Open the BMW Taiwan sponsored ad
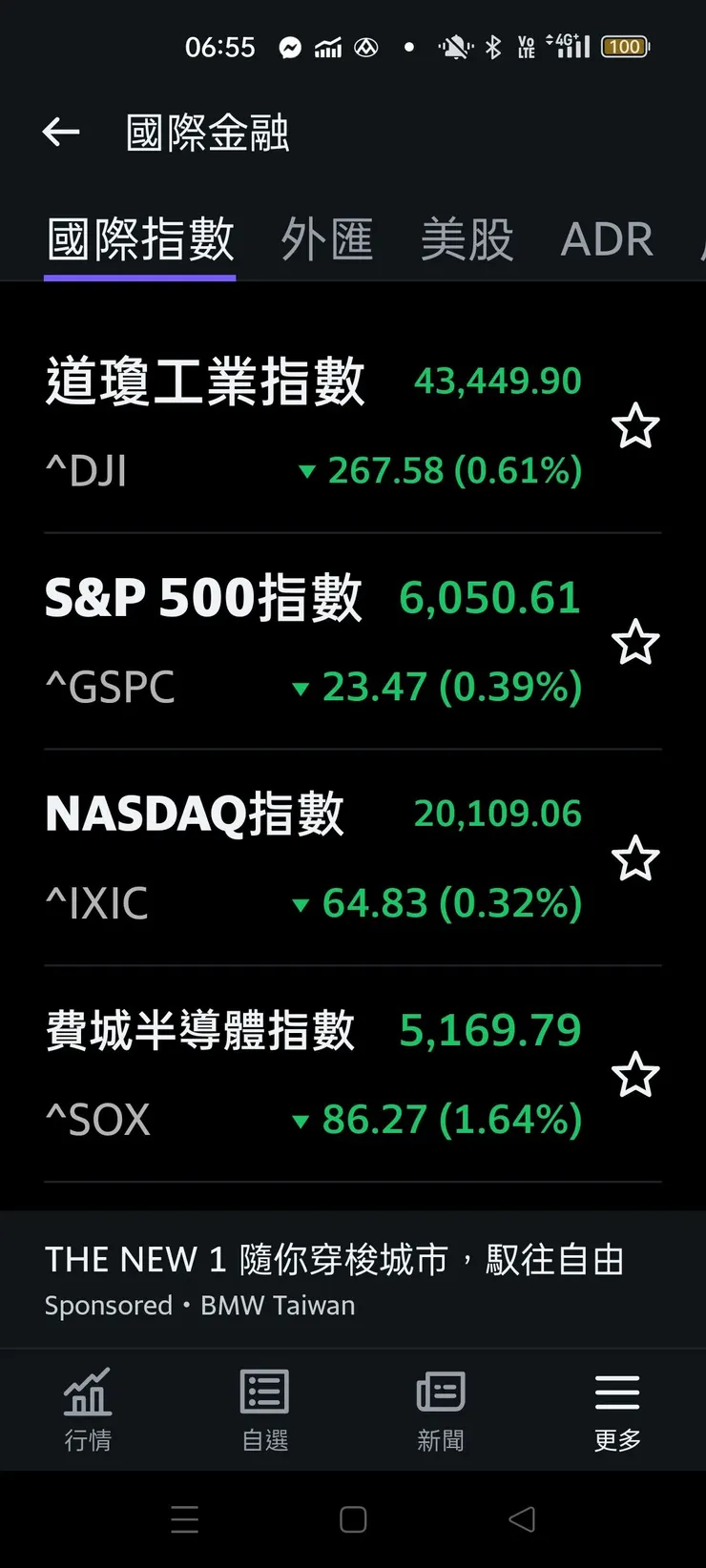706x1568 pixels. click(x=334, y=1279)
